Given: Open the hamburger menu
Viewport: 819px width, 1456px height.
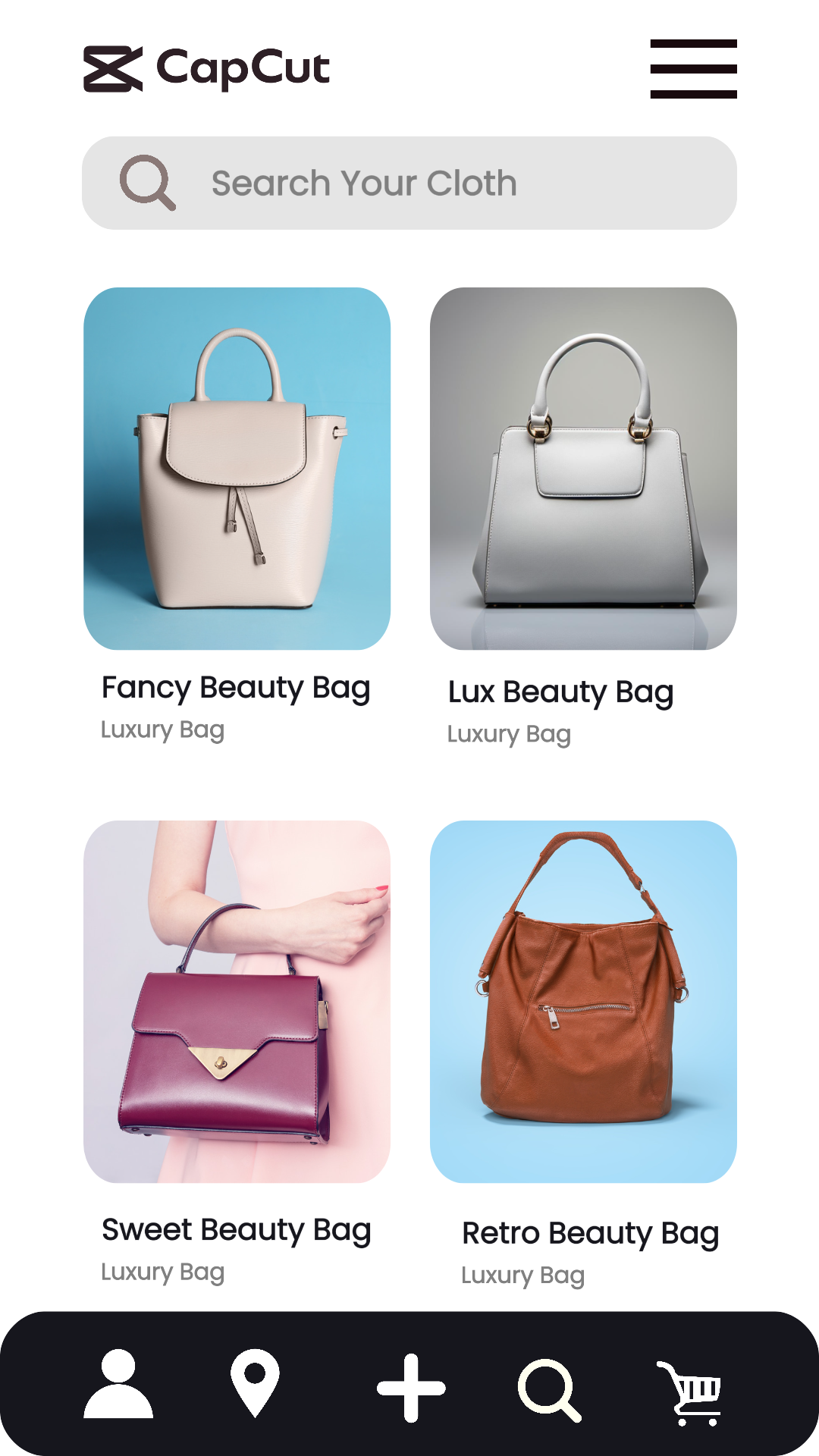Looking at the screenshot, I should tap(693, 68).
